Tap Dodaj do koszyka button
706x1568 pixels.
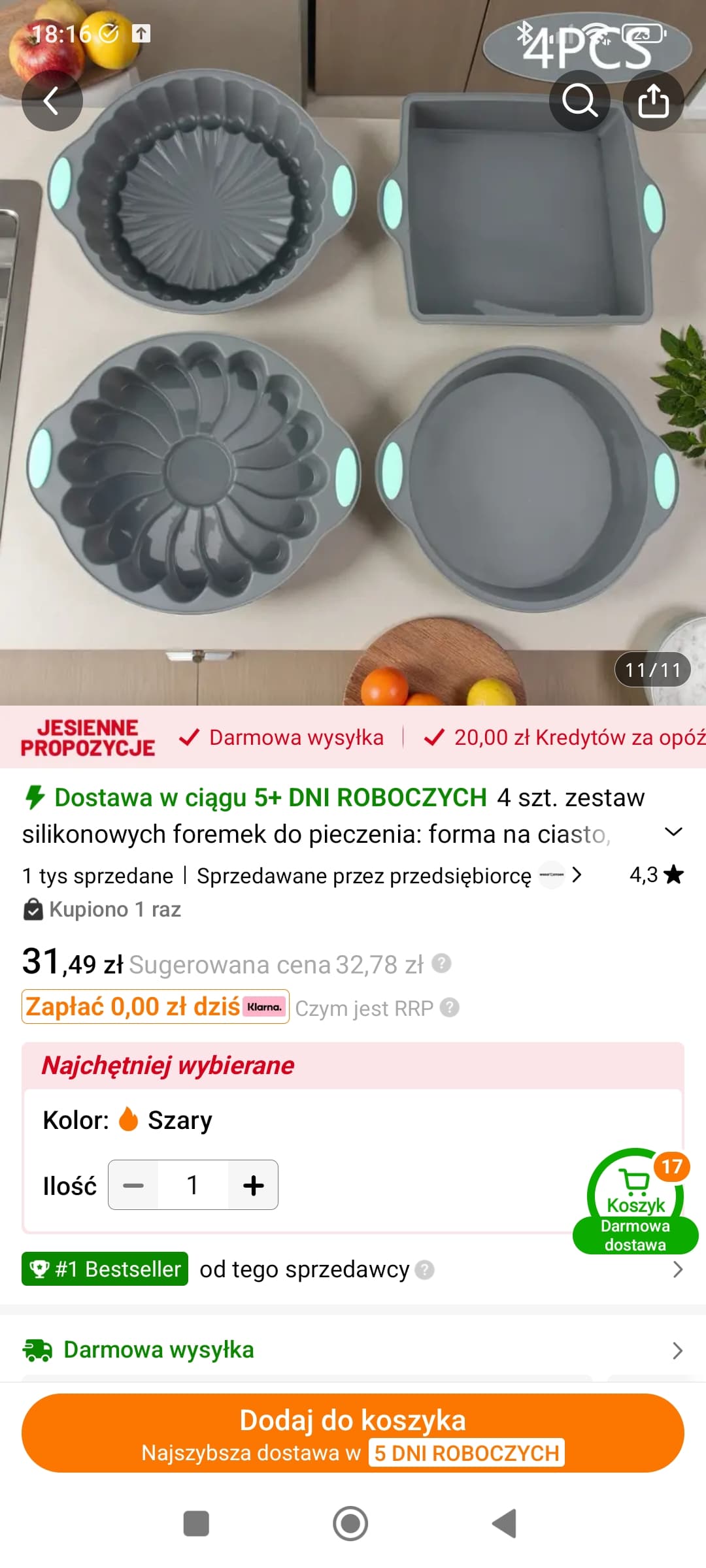coord(353,1433)
